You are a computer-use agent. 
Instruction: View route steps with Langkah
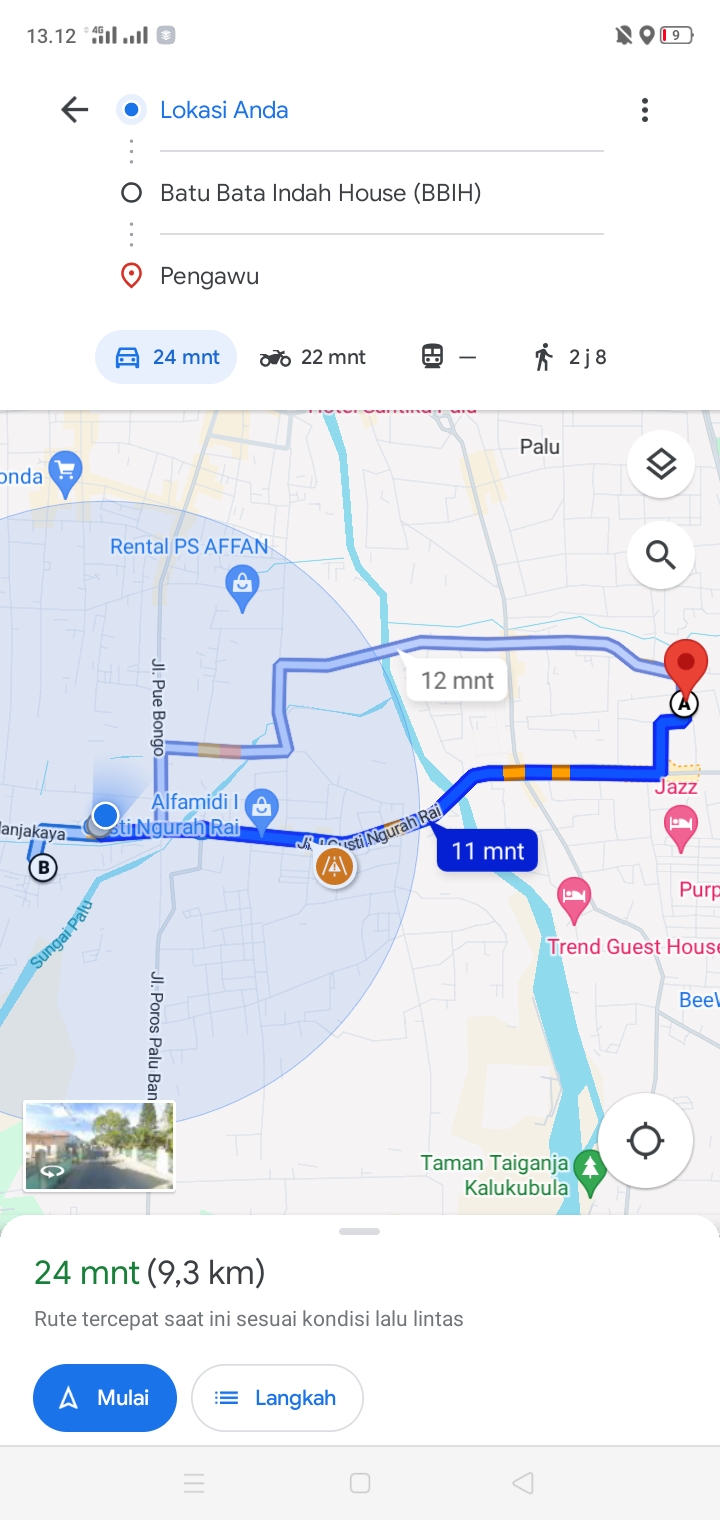click(277, 1398)
